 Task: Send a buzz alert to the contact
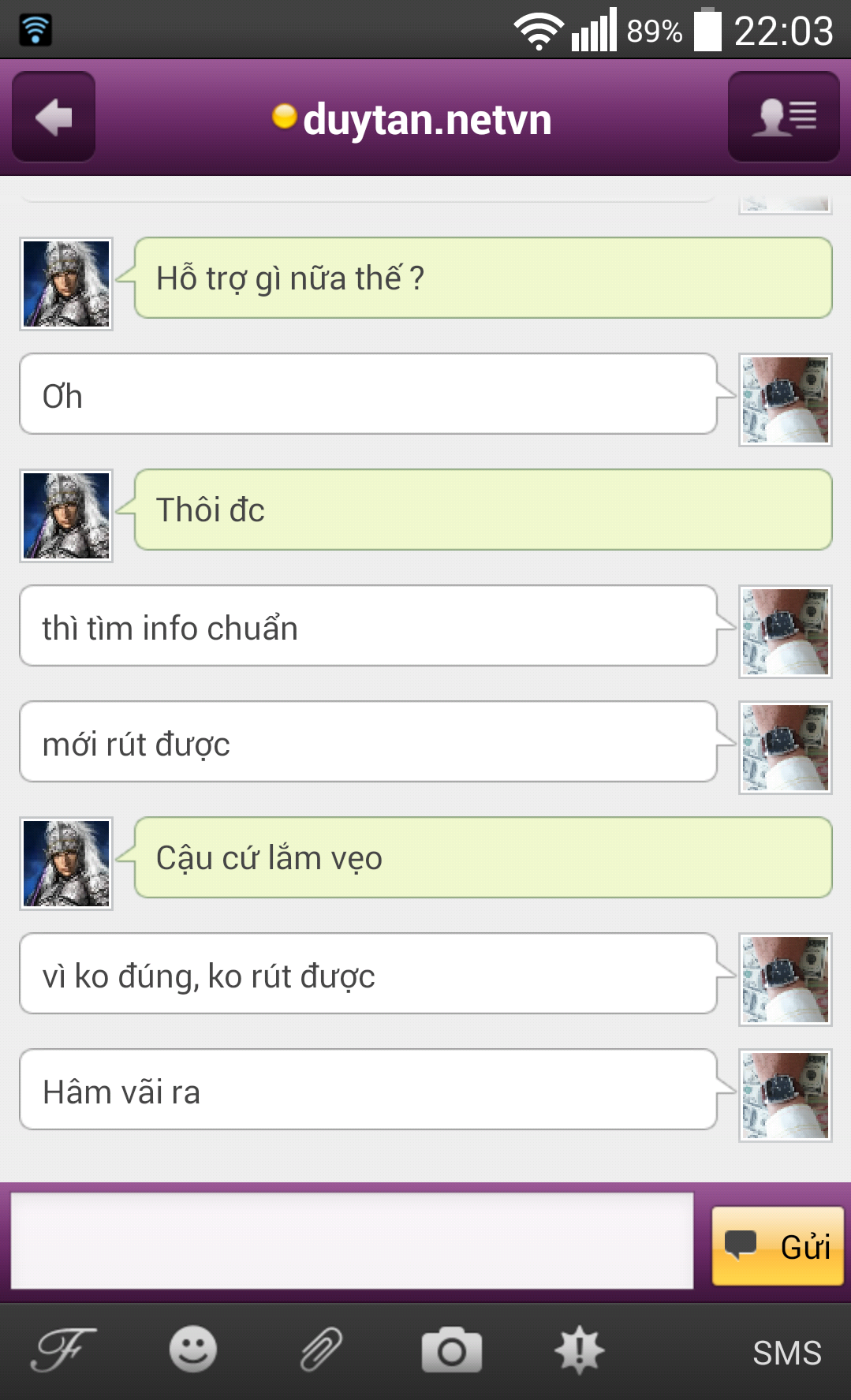click(580, 1350)
